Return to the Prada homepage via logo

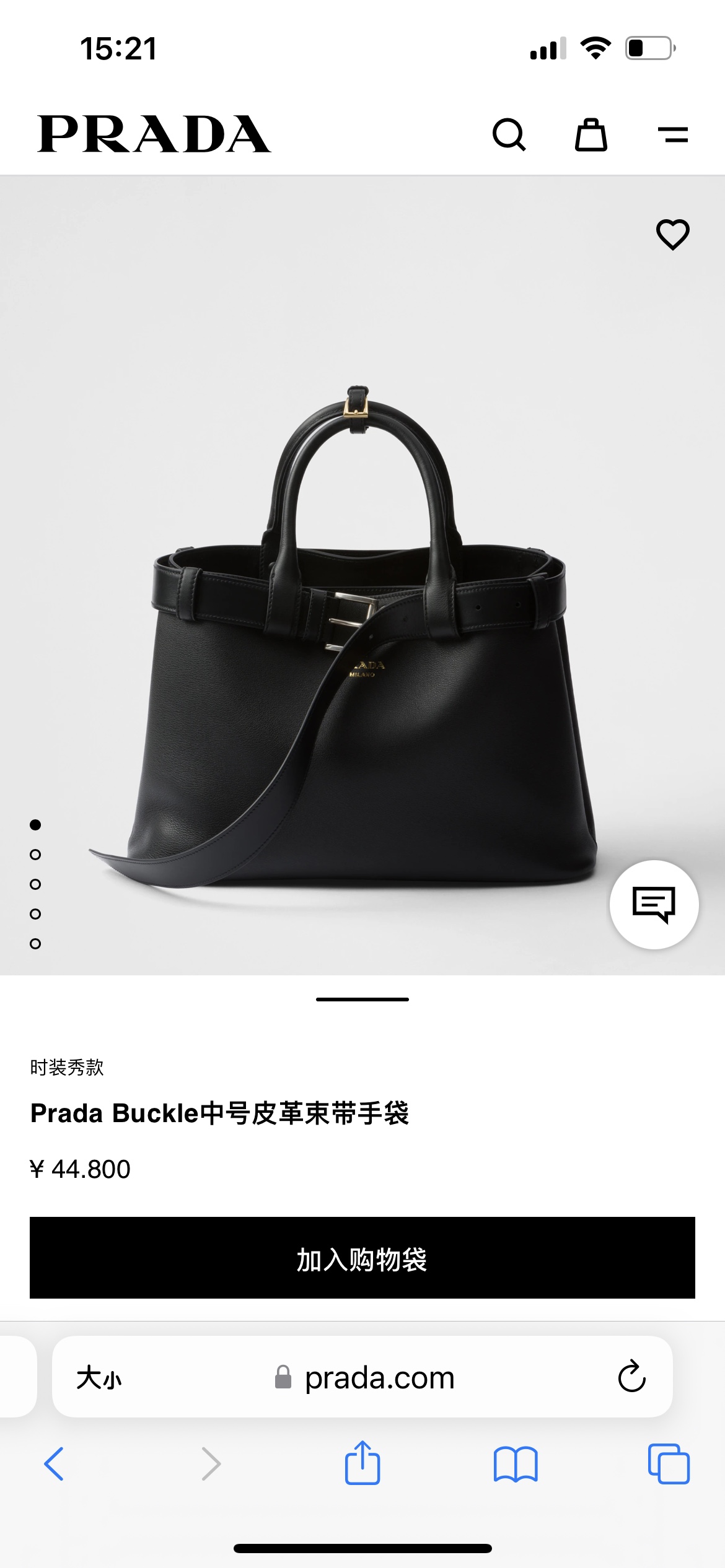[154, 134]
